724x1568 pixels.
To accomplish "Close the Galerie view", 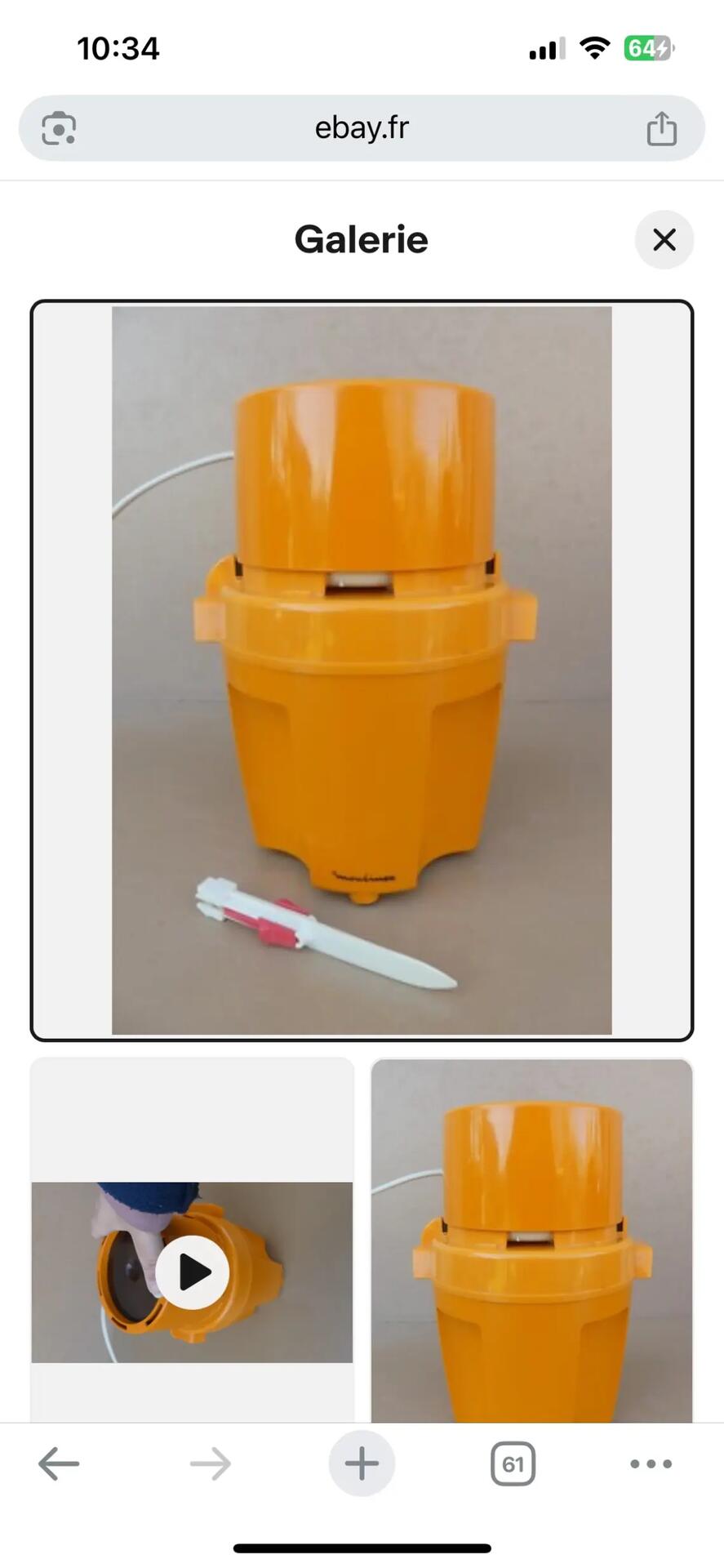I will [x=664, y=240].
